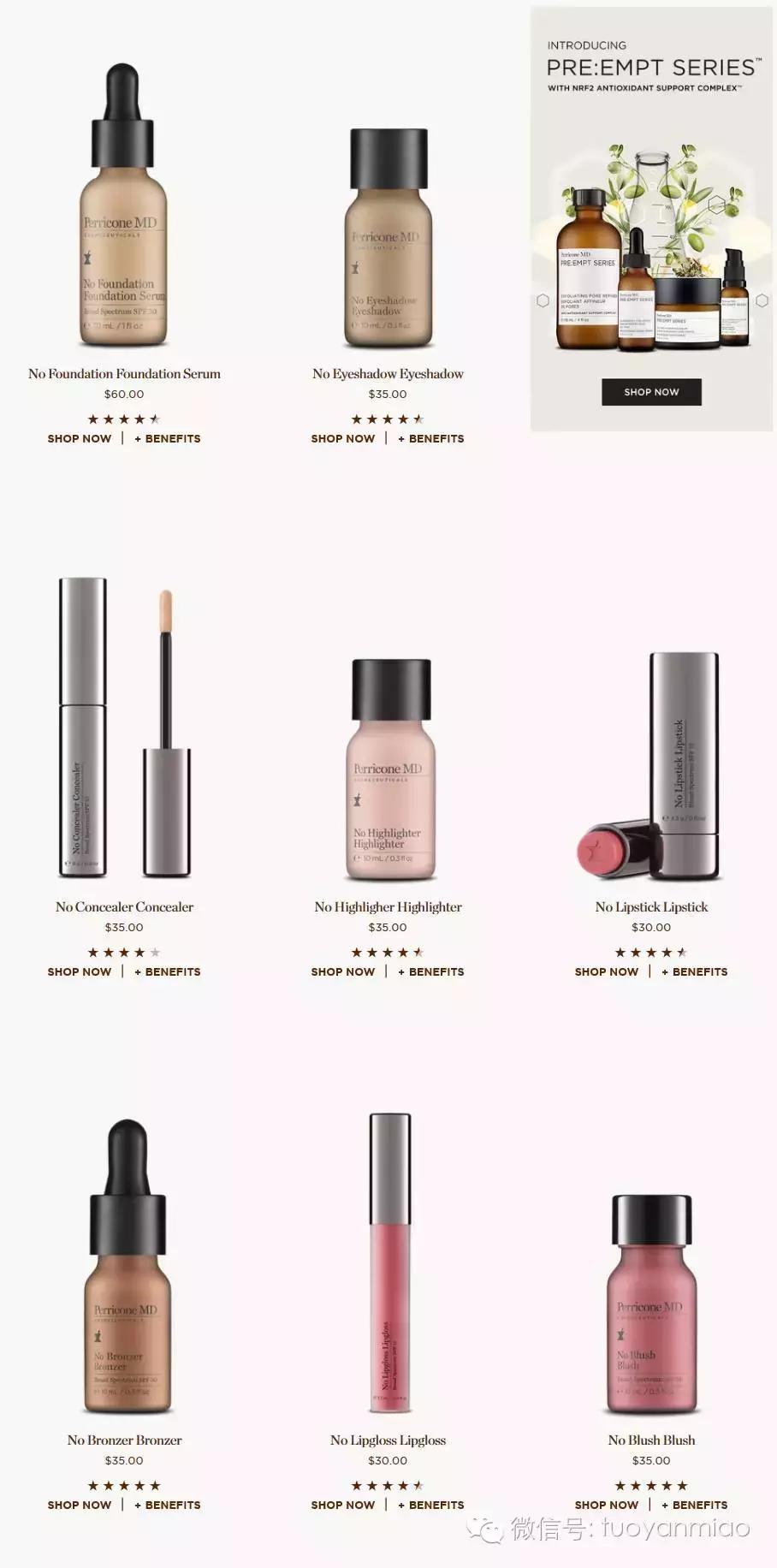
Task: Shop now for No Bronzer Bronzer
Action: [80, 1505]
